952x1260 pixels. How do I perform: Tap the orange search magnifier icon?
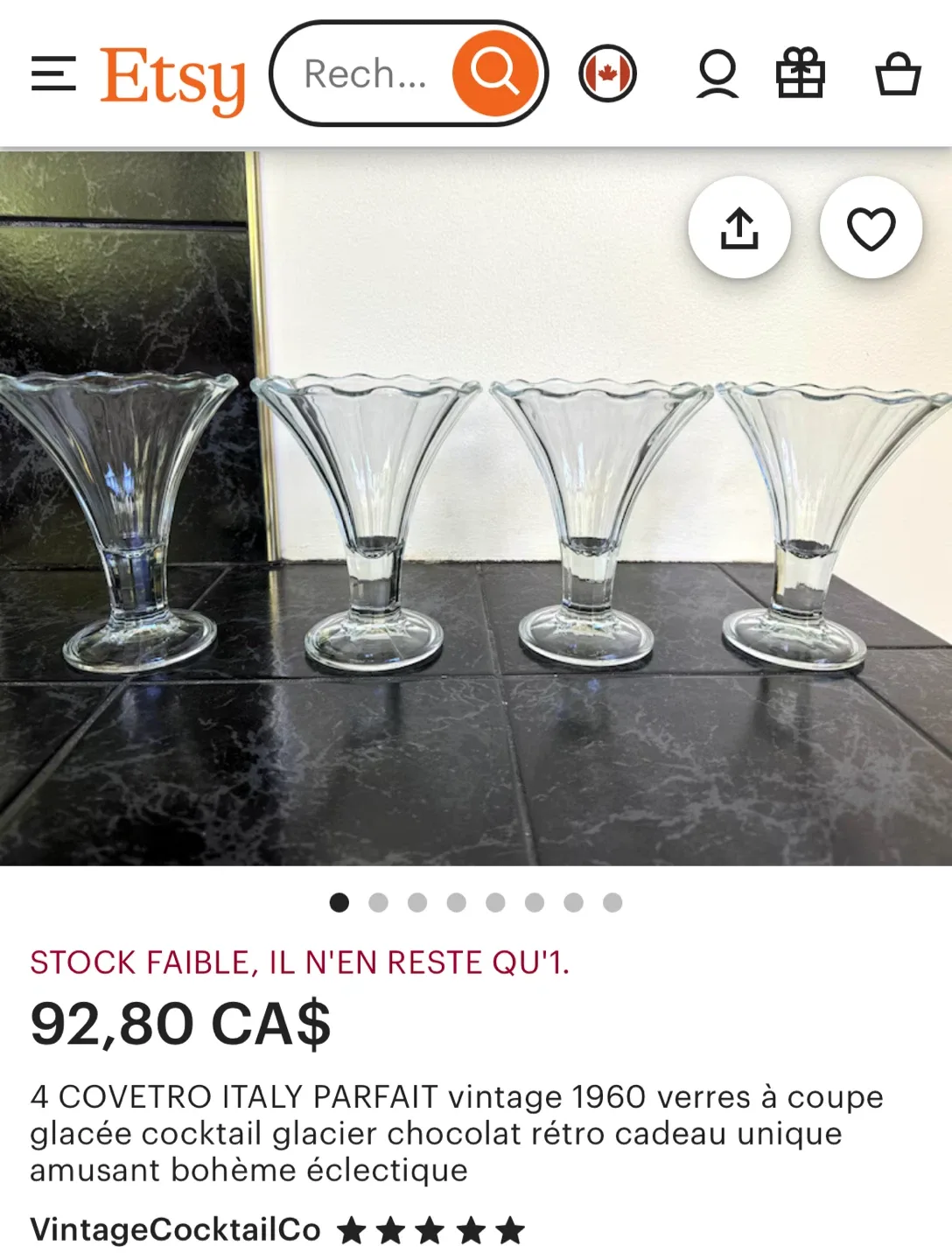[496, 74]
